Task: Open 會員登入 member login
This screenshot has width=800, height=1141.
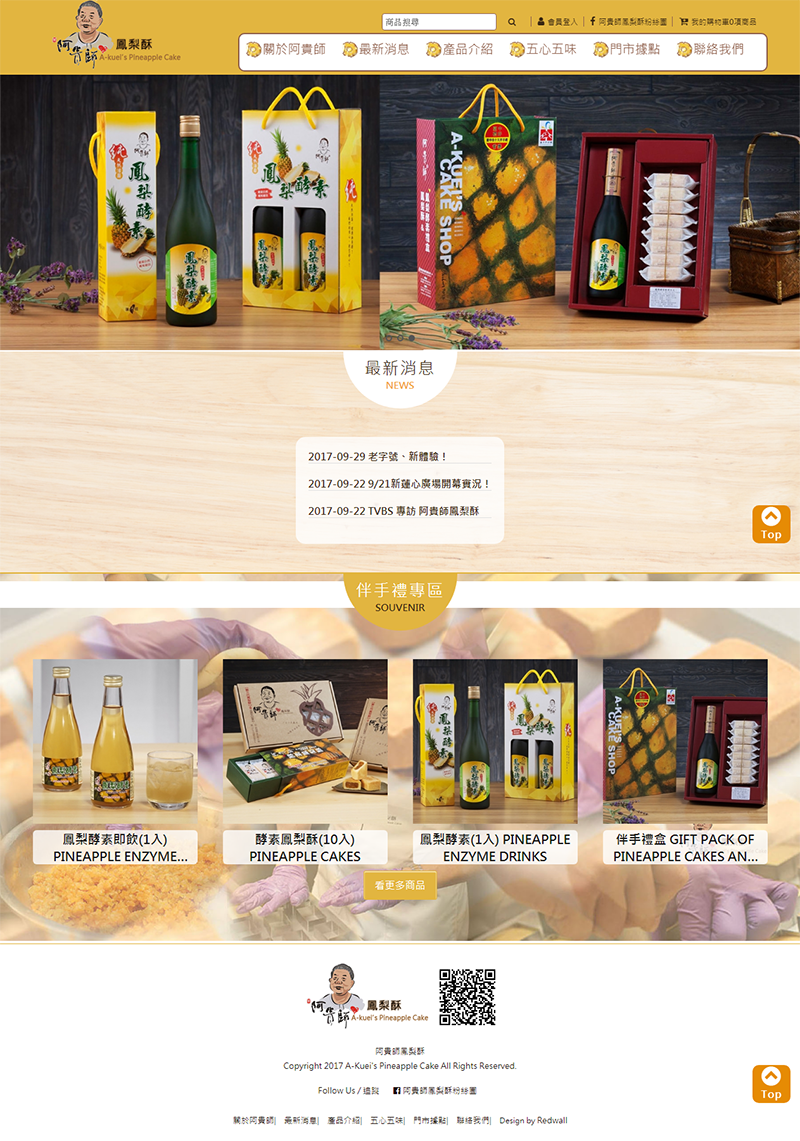Action: click(557, 21)
